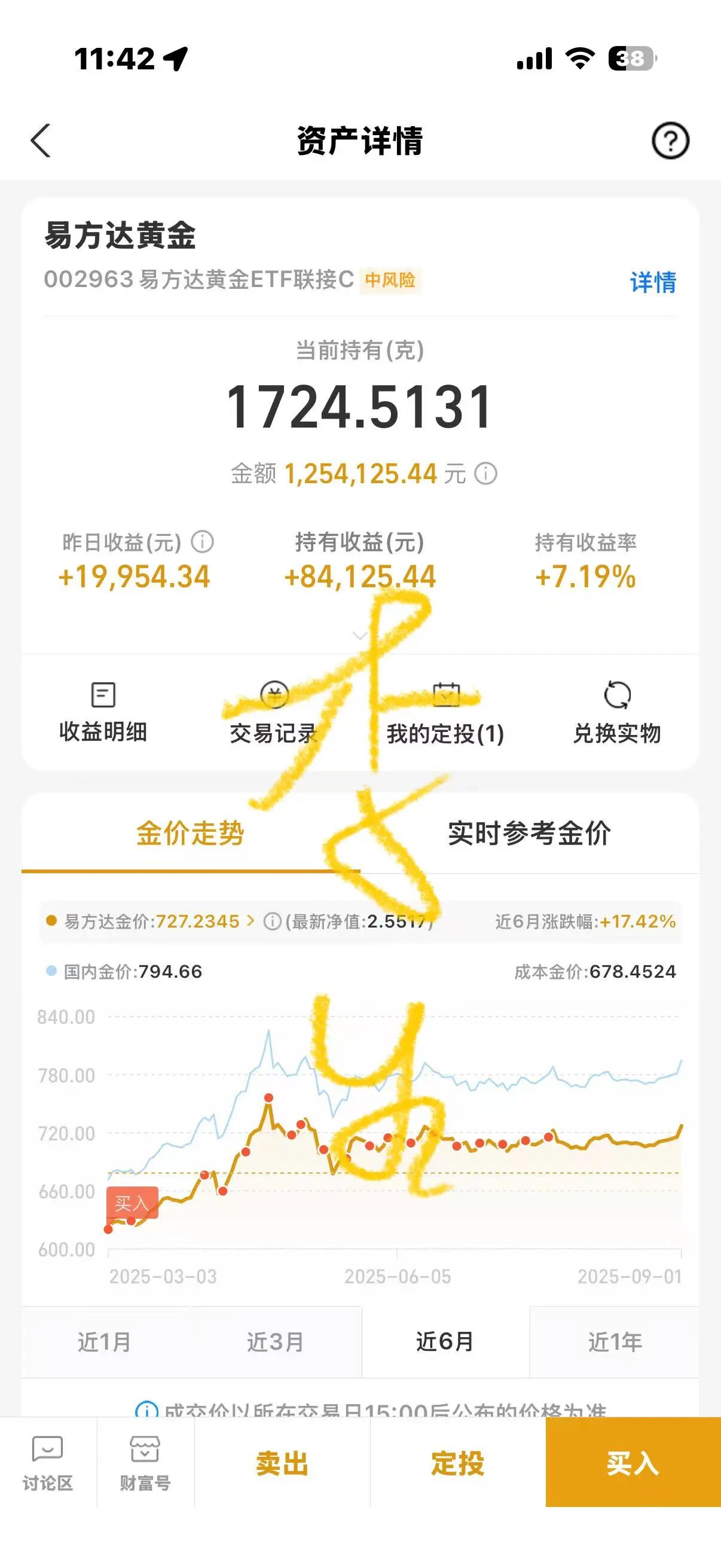Go back from 资产详情 page

(41, 141)
